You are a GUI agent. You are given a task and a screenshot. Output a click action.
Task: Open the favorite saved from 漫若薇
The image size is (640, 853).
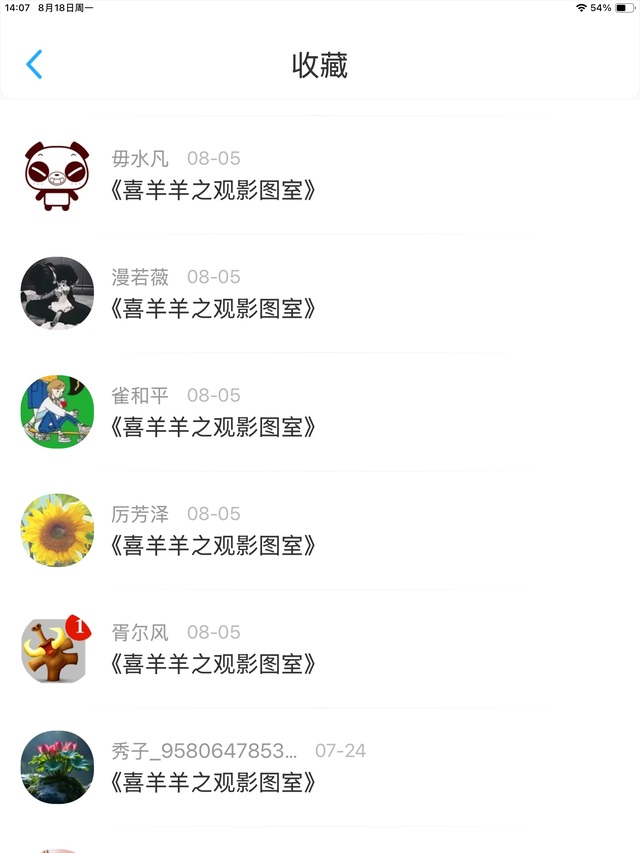(x=214, y=308)
